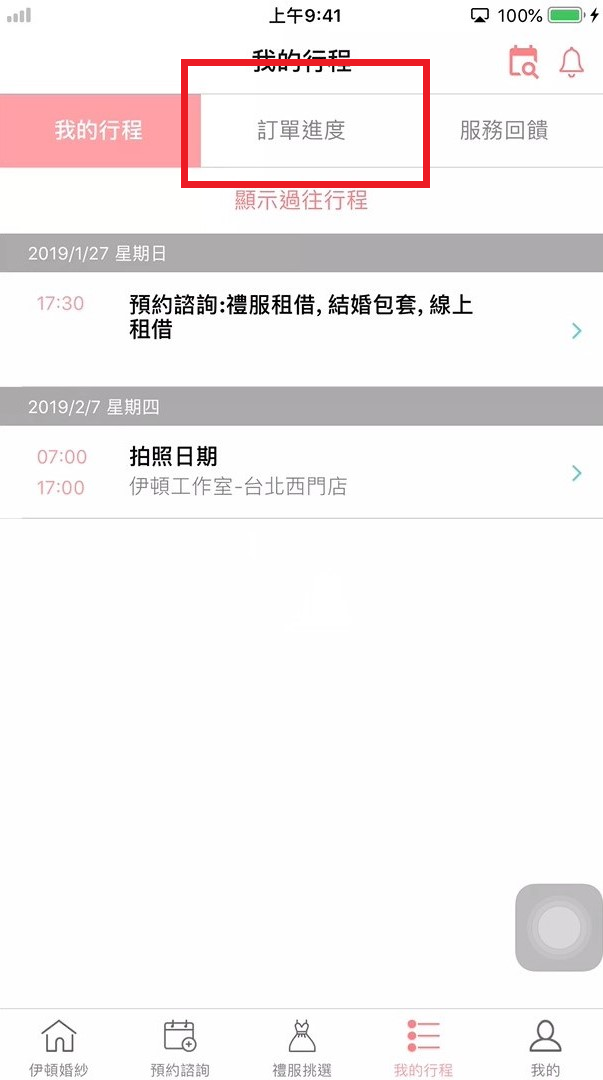Open the notifications bell

click(571, 62)
